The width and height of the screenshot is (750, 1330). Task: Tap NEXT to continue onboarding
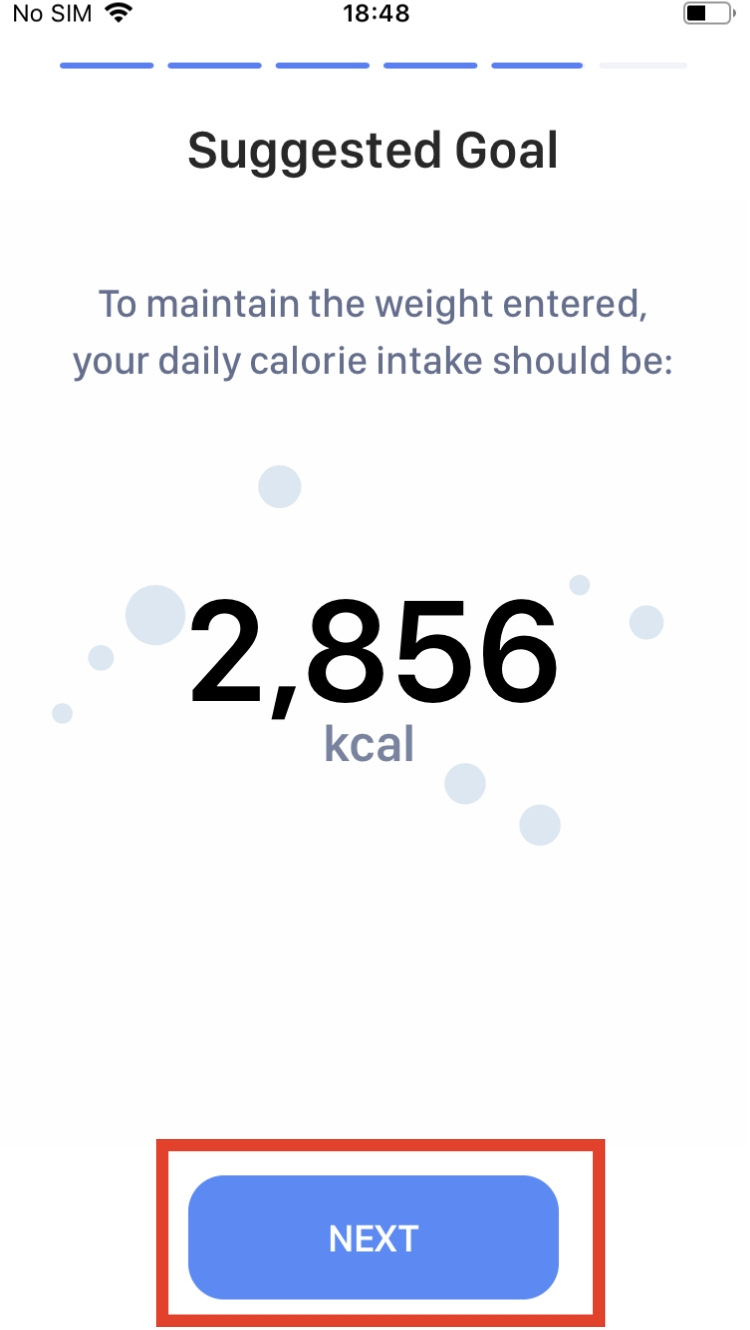coord(373,1238)
